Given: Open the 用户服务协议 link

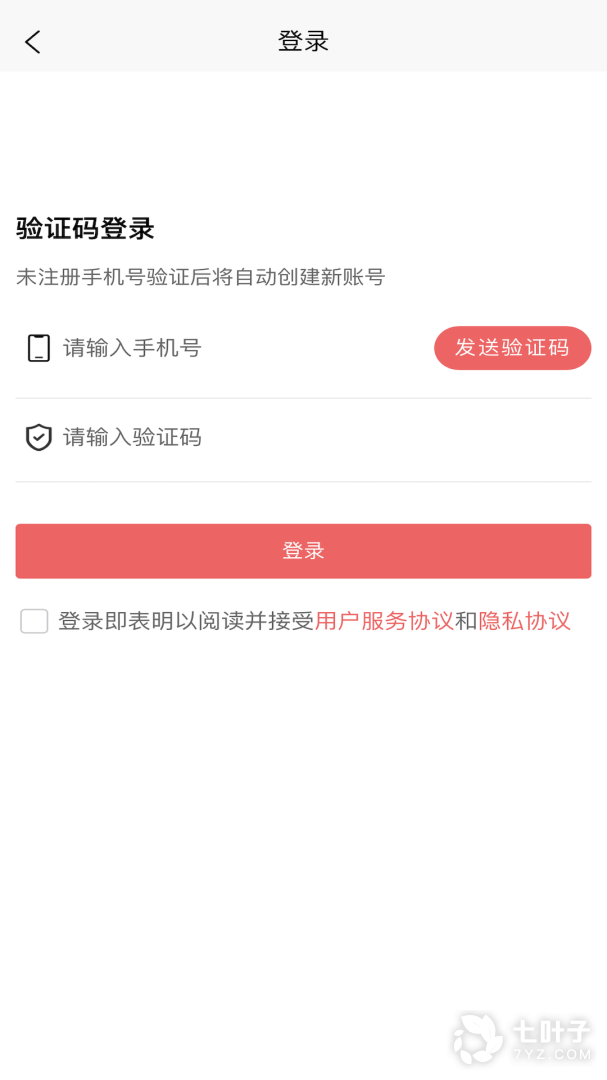Looking at the screenshot, I should click(x=384, y=621).
